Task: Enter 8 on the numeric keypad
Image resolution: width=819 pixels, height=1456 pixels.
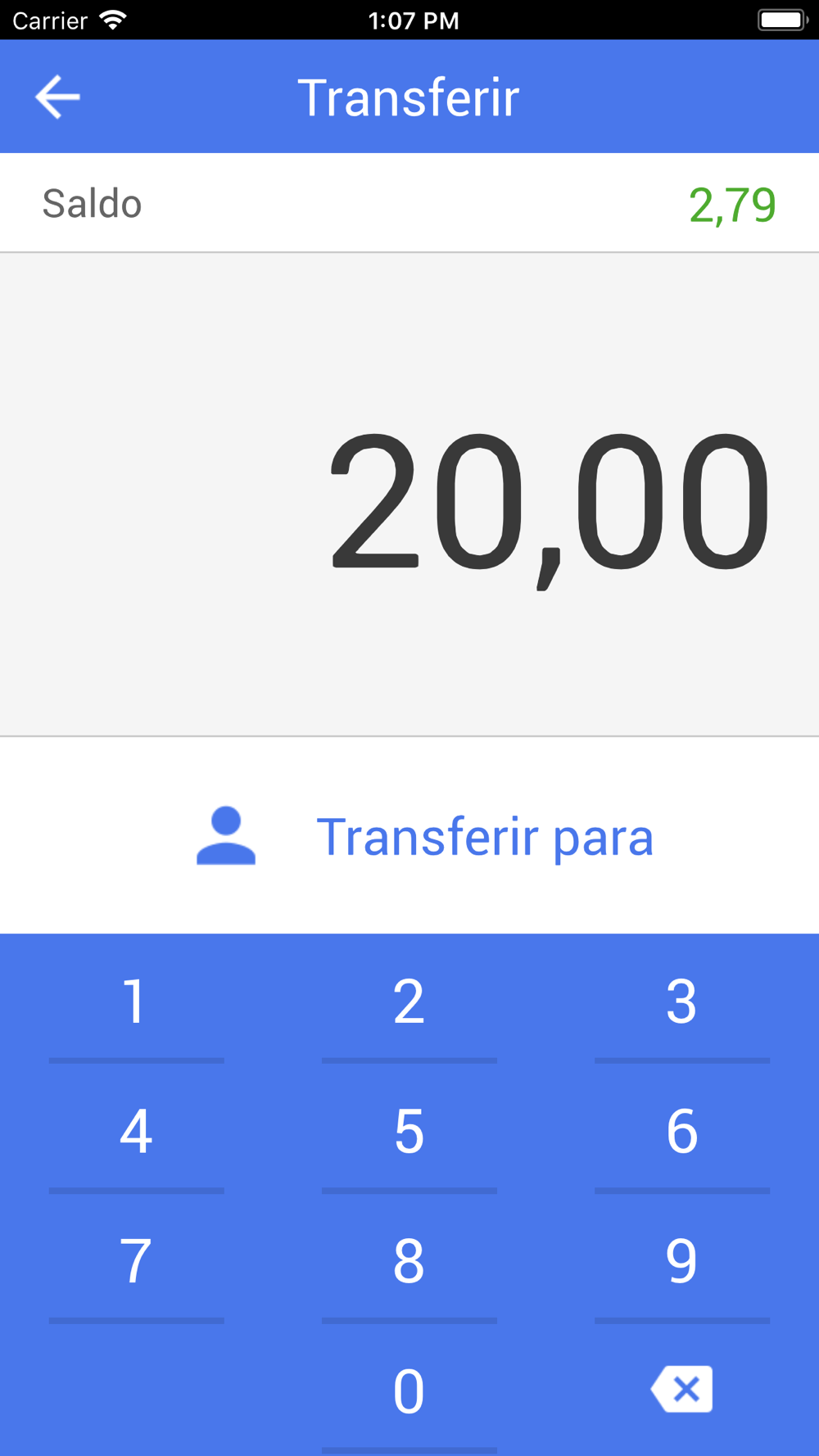Action: [409, 1261]
